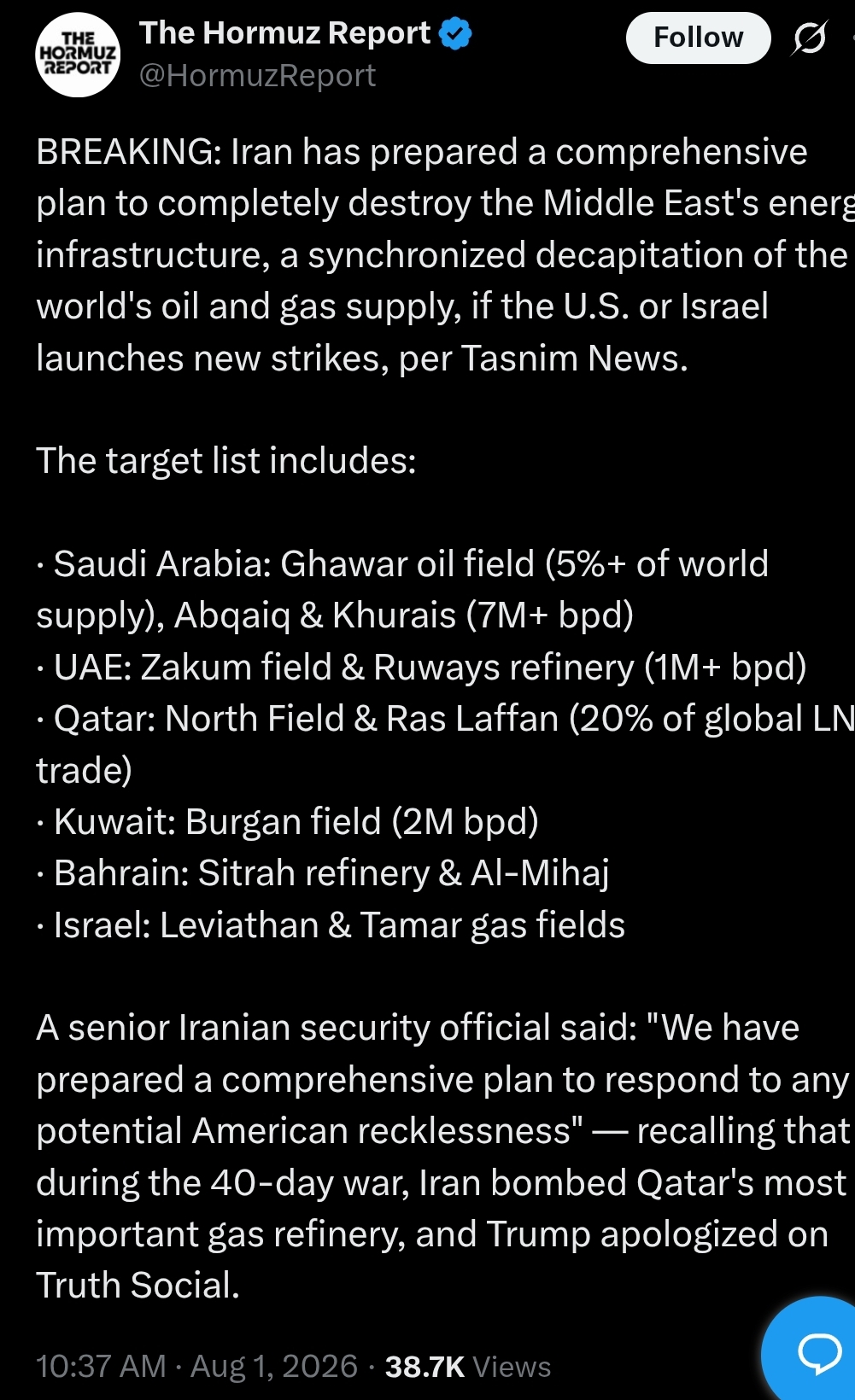Open the @HormuzReport handle
855x1400 pixels.
coord(257,76)
